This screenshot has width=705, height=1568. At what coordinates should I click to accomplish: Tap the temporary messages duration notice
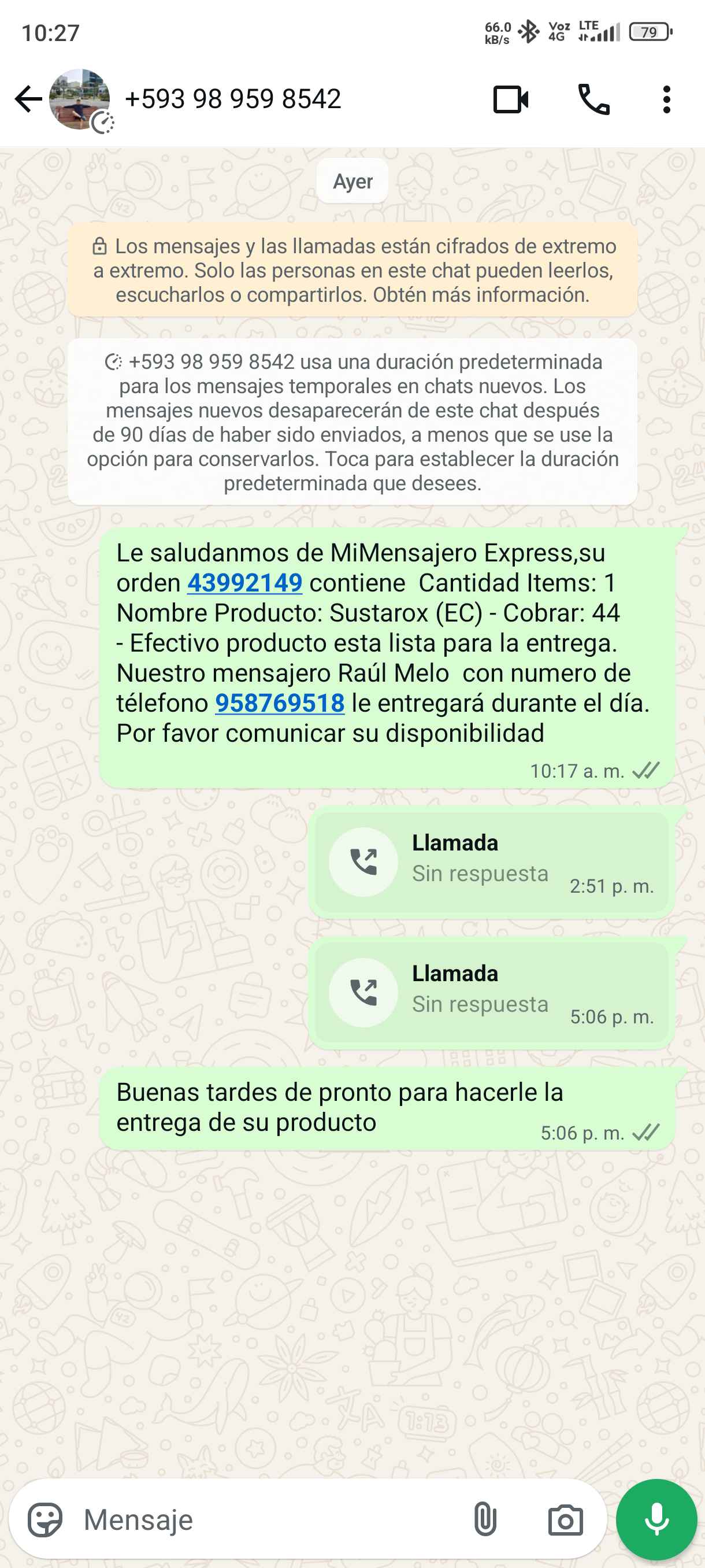click(352, 422)
